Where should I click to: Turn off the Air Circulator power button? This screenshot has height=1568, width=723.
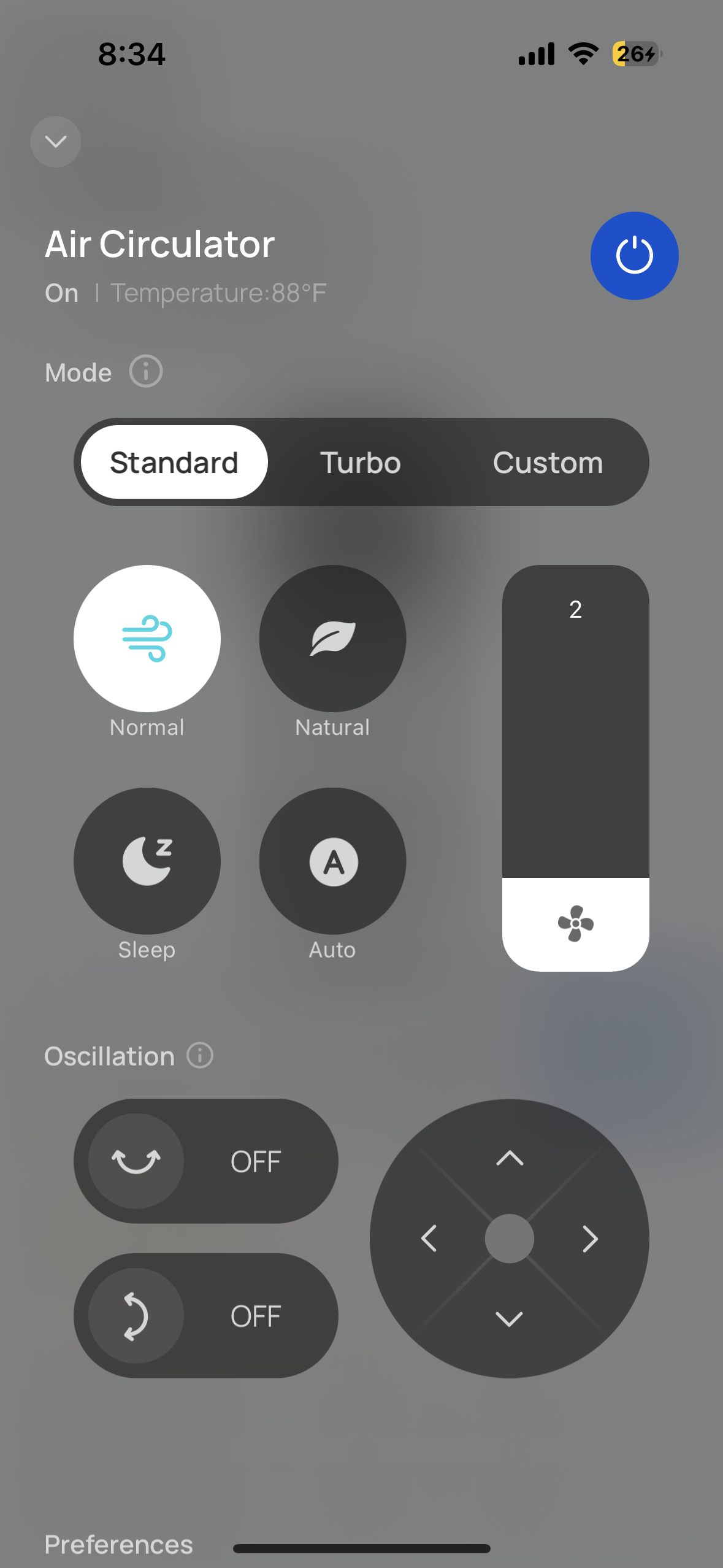click(x=634, y=256)
